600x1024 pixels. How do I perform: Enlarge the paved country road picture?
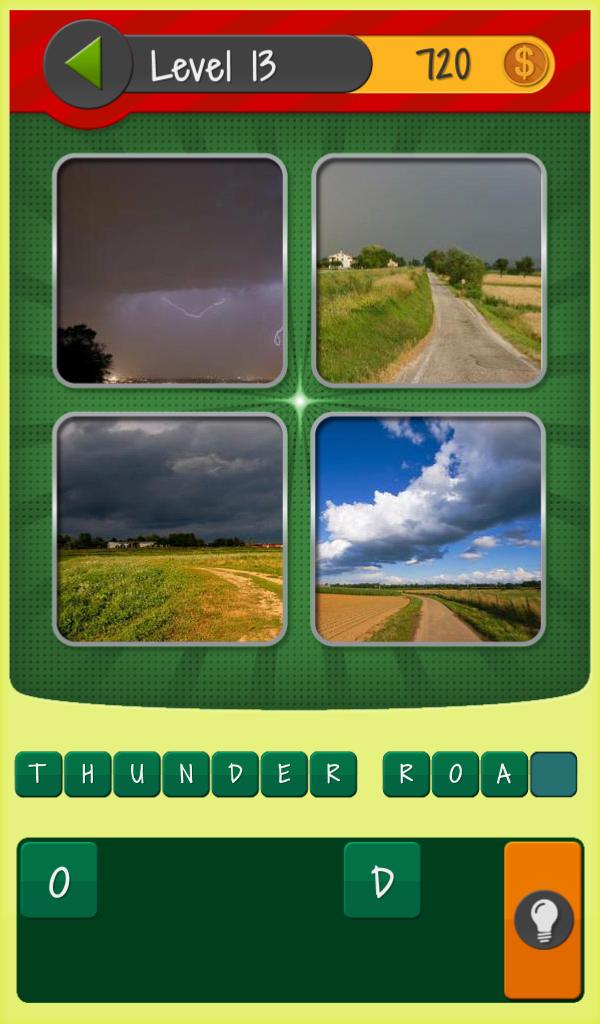click(429, 270)
